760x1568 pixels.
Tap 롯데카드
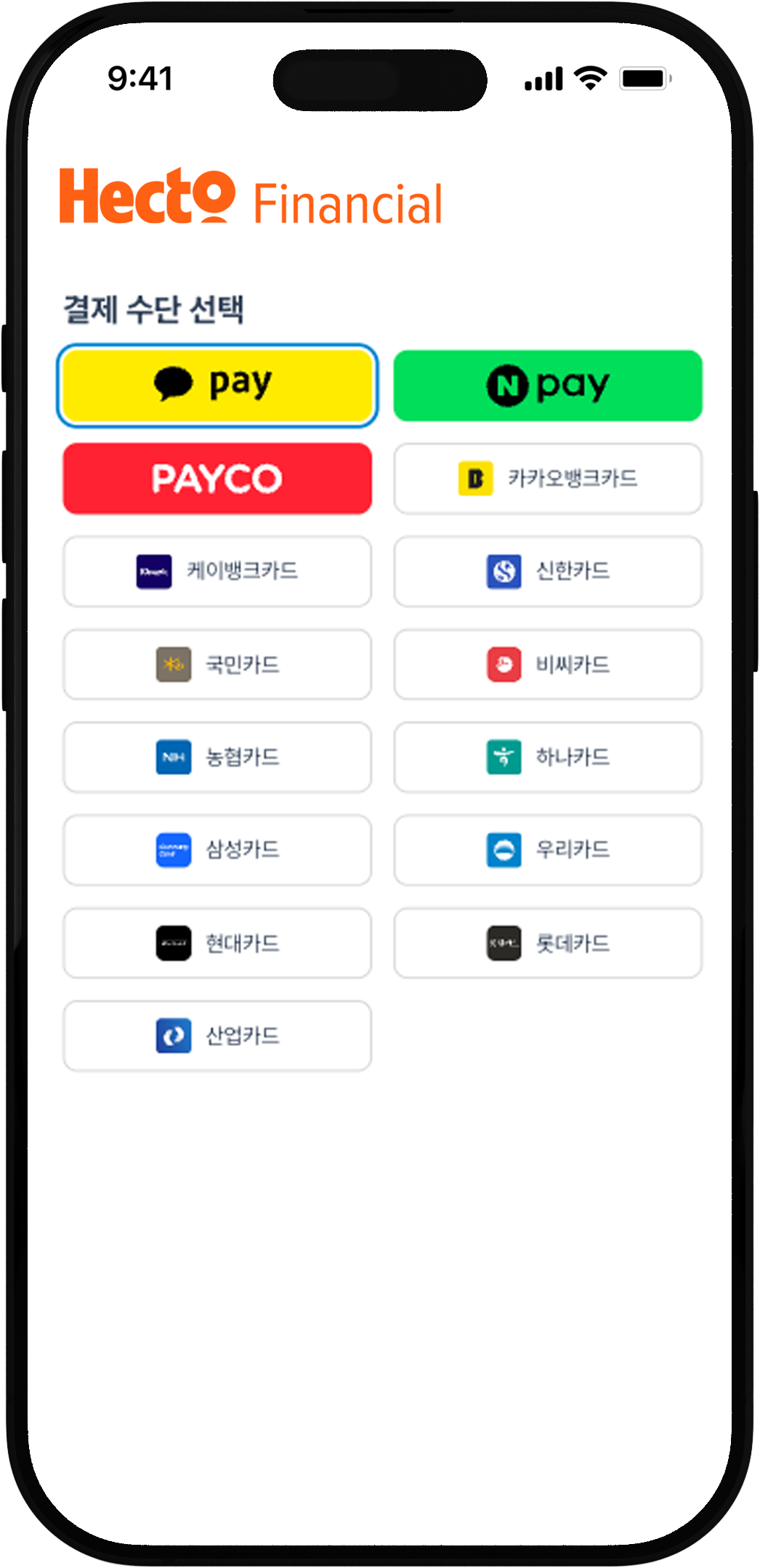(x=548, y=943)
